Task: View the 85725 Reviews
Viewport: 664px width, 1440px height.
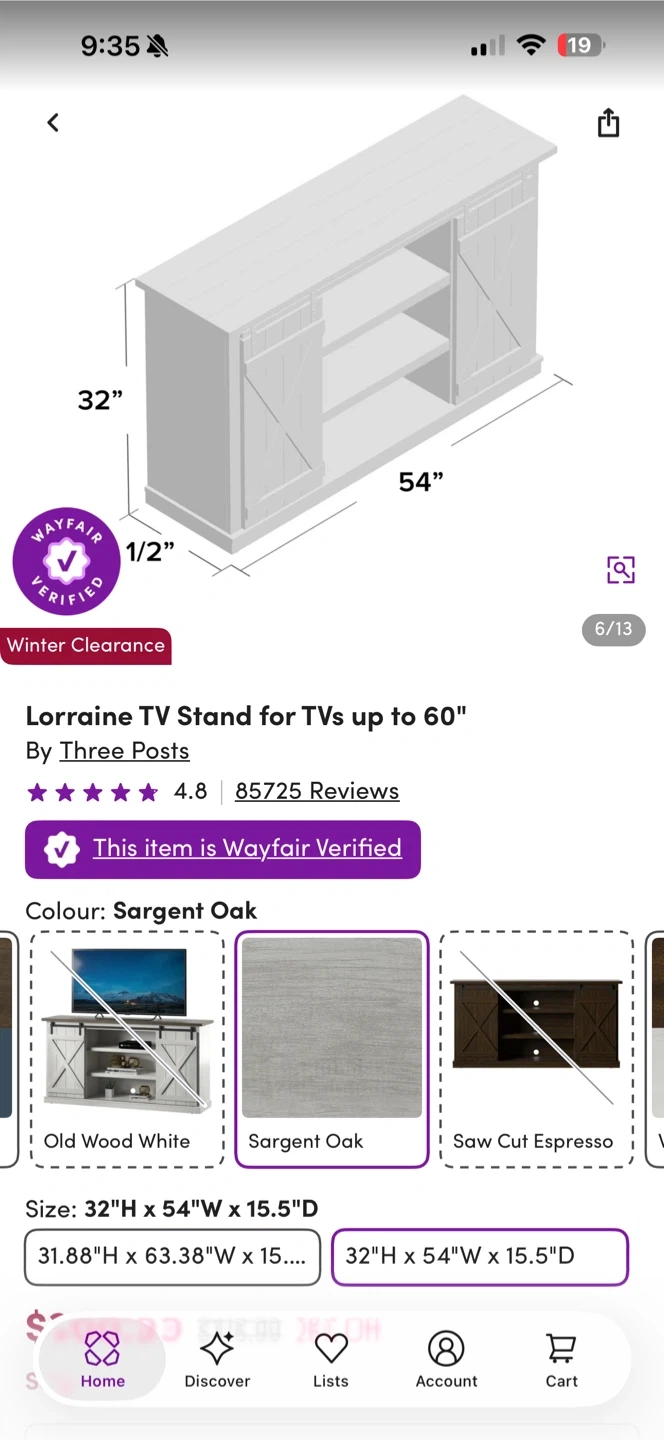Action: coord(316,791)
